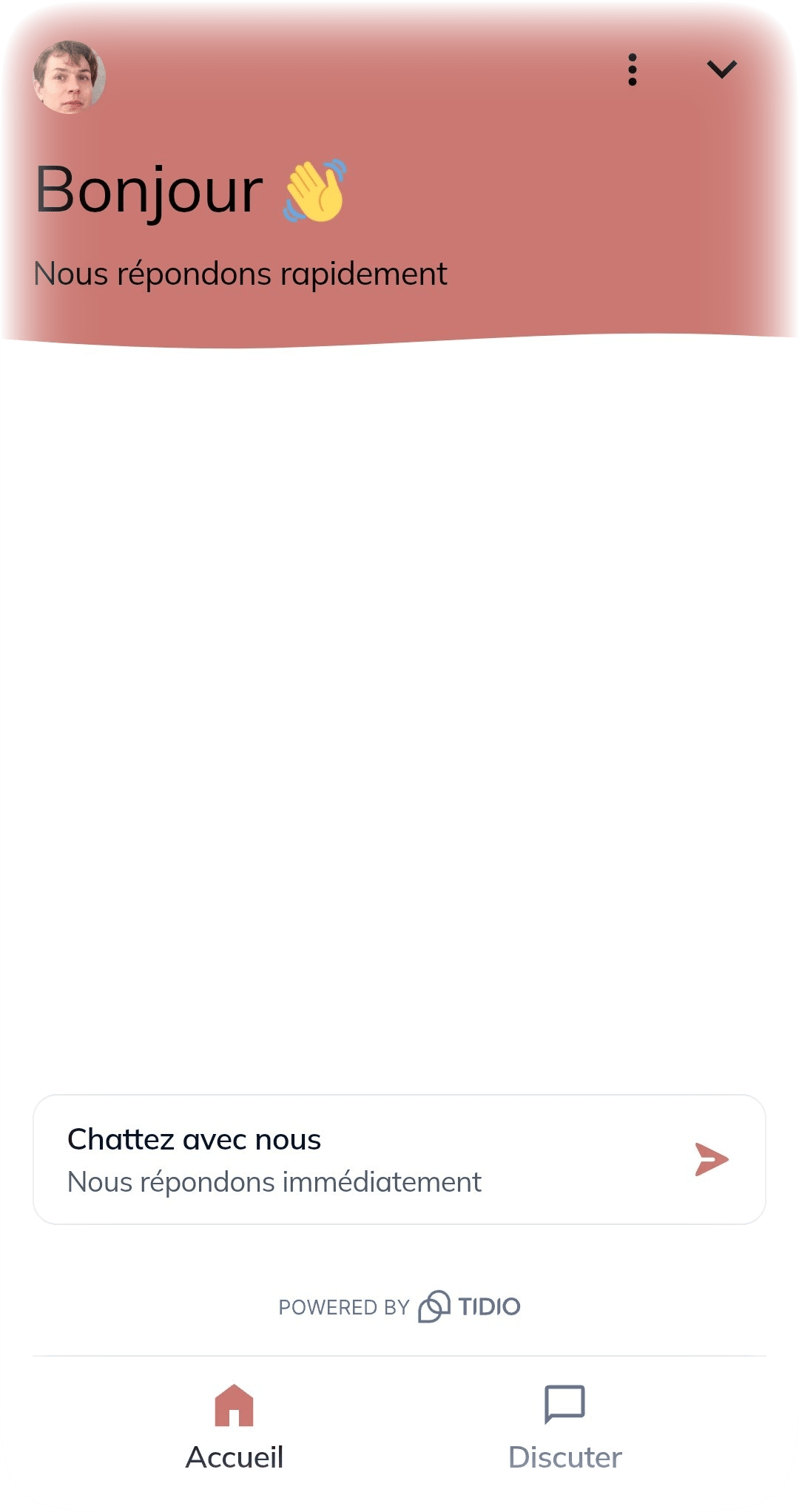Open the Powered by Tidio link
Image resolution: width=799 pixels, height=1512 pixels.
pos(399,1306)
